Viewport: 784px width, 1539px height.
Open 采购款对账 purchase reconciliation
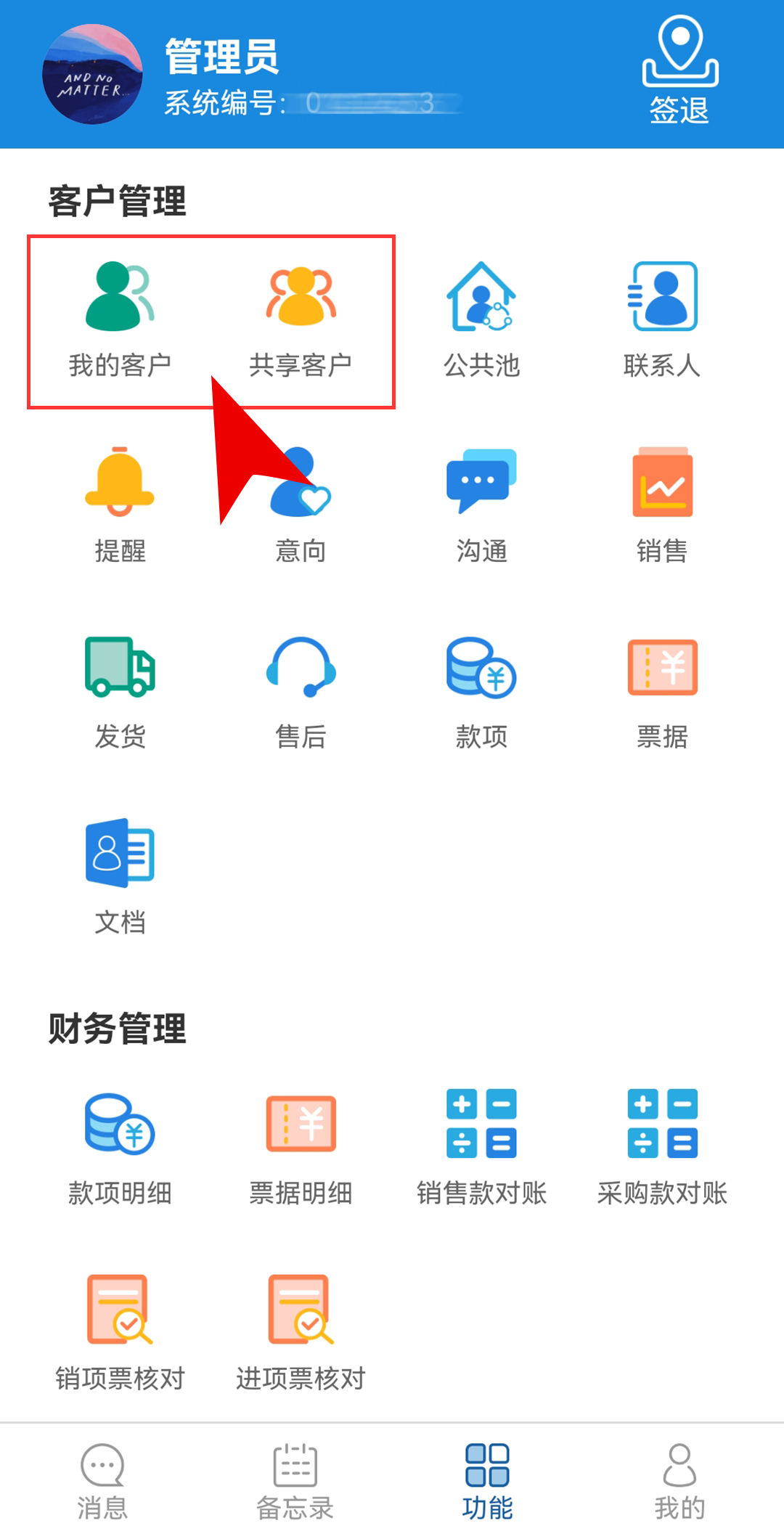click(662, 1147)
